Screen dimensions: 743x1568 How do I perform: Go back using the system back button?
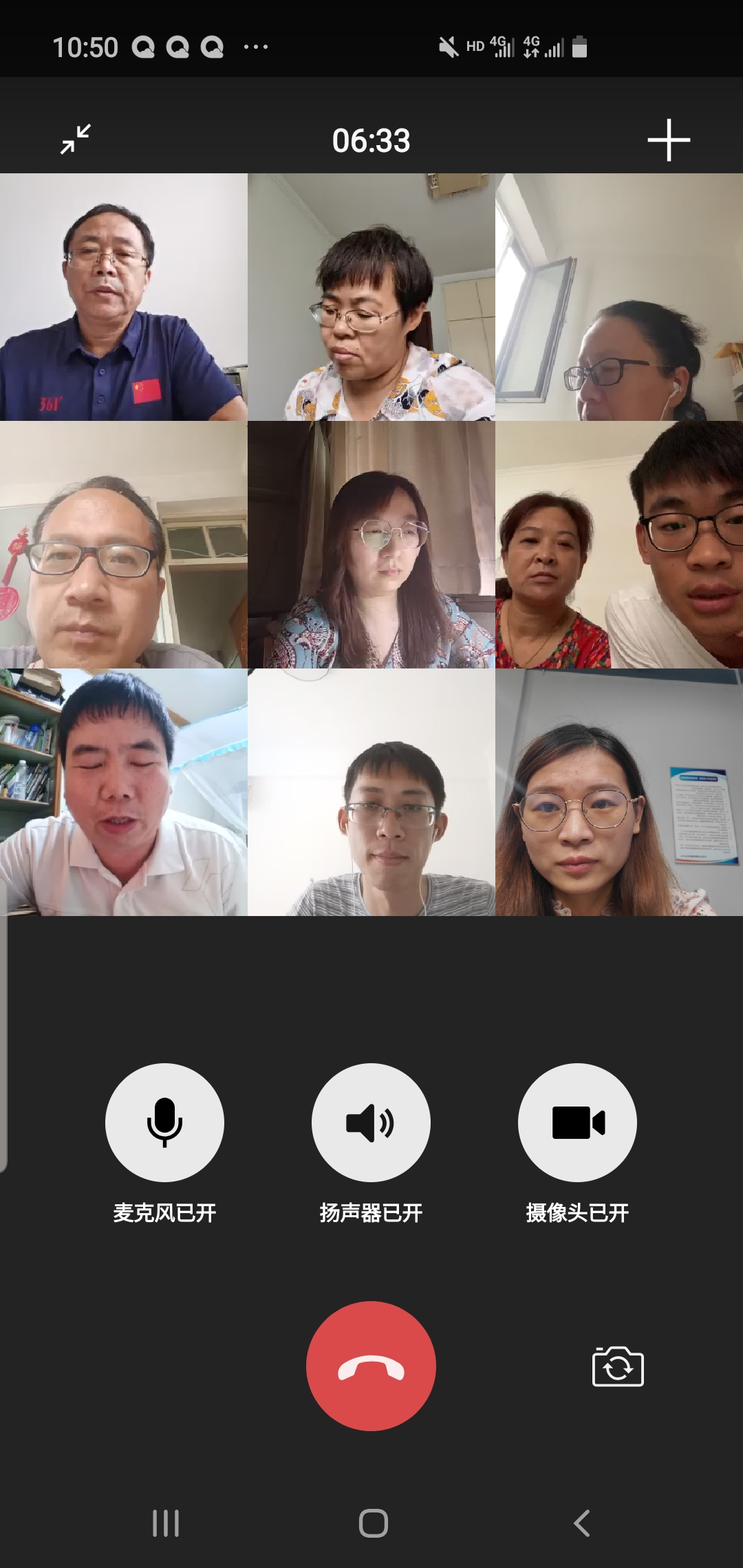[x=581, y=1523]
